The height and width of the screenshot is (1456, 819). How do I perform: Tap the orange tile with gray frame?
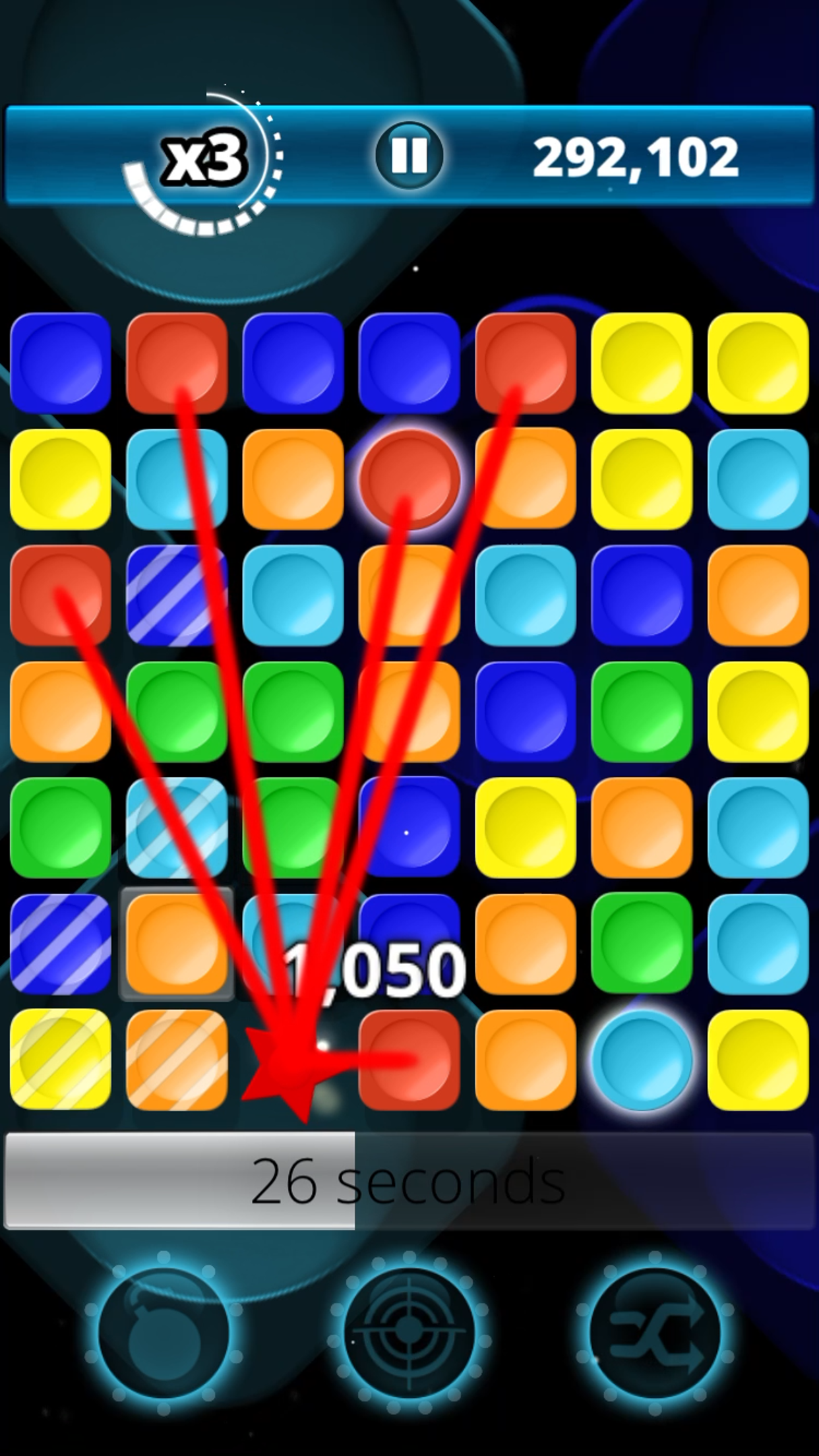click(x=177, y=944)
